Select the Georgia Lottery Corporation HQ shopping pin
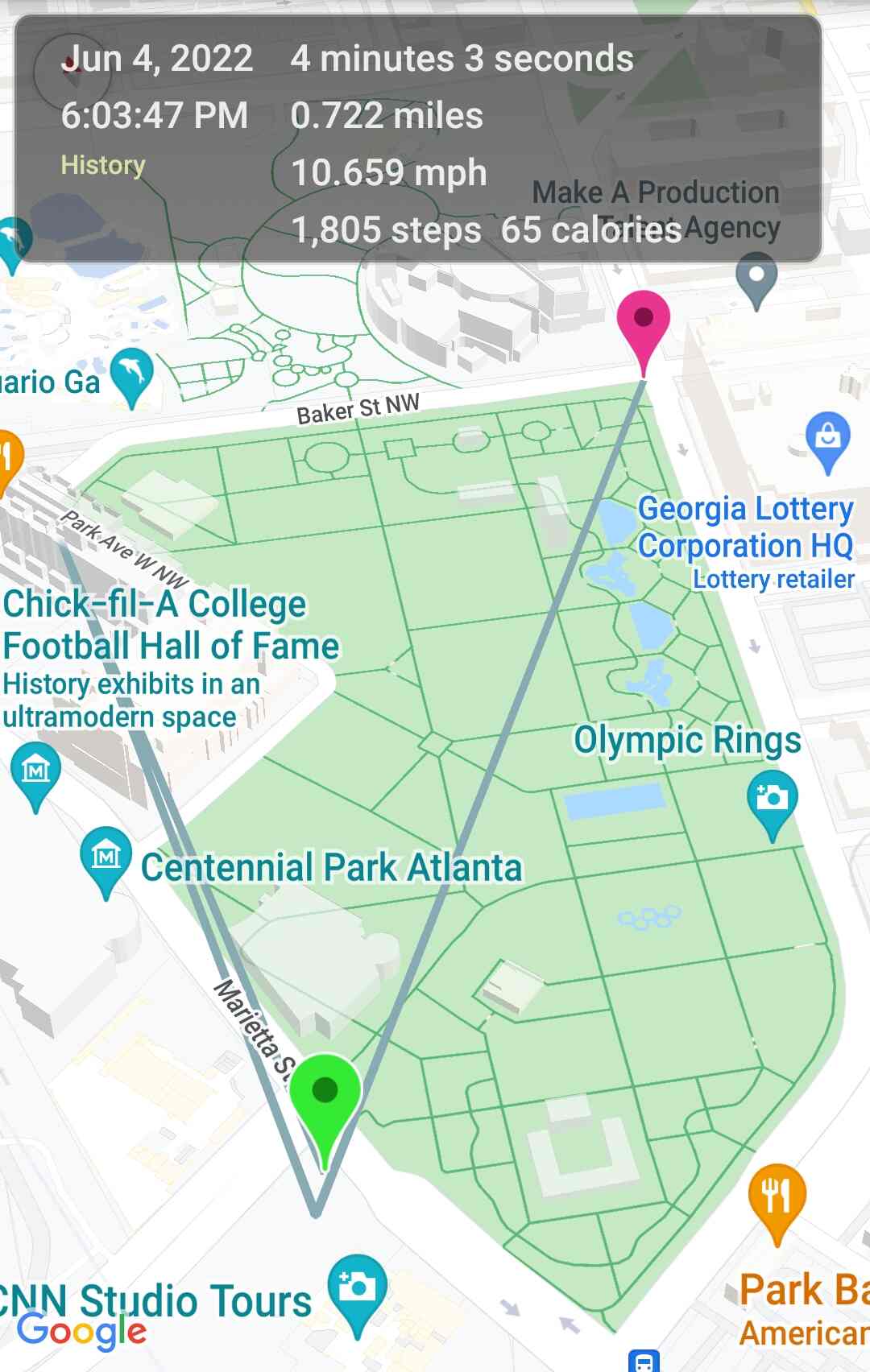 click(827, 439)
